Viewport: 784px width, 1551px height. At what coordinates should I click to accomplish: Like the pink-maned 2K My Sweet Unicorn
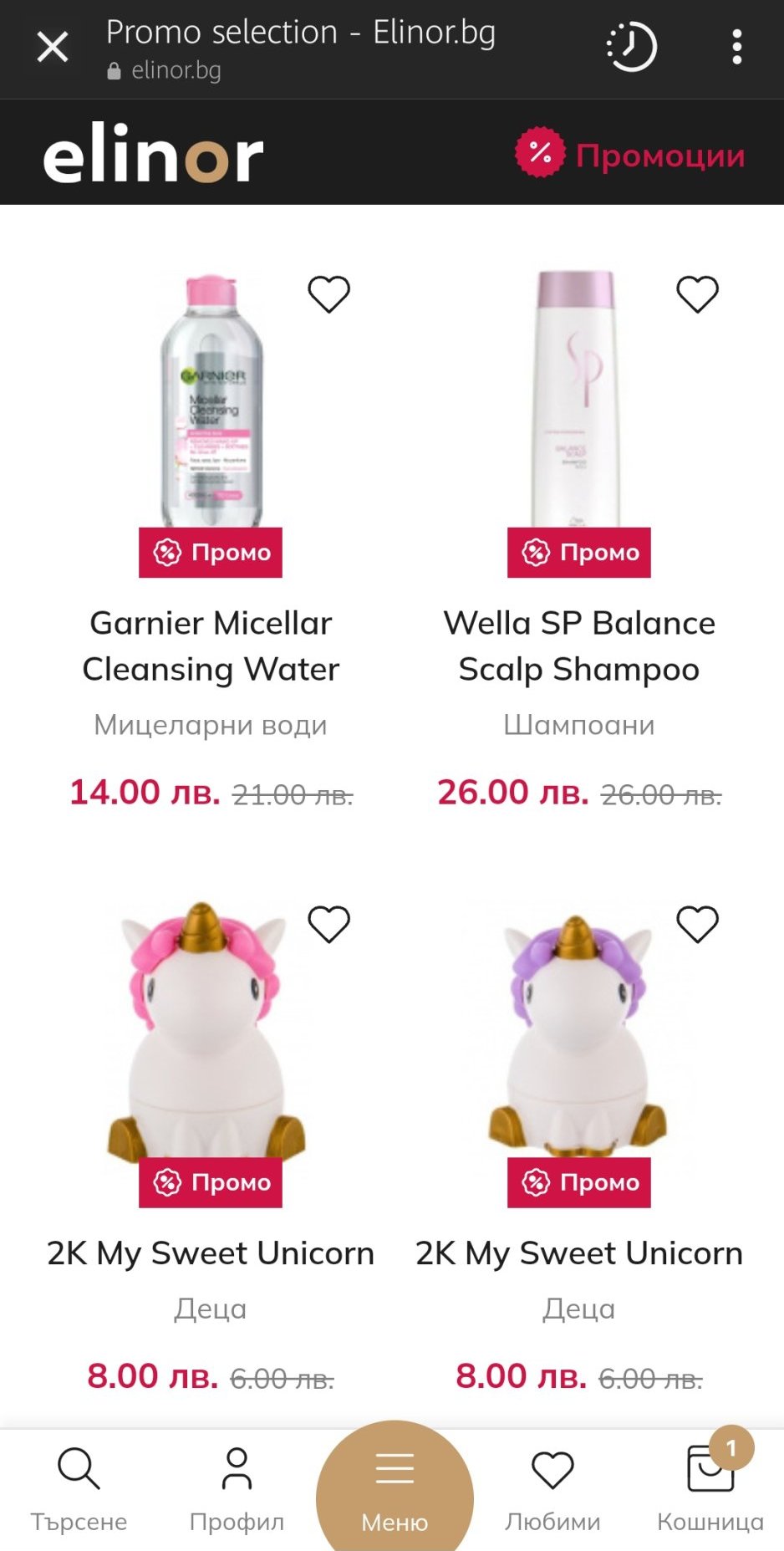[328, 925]
